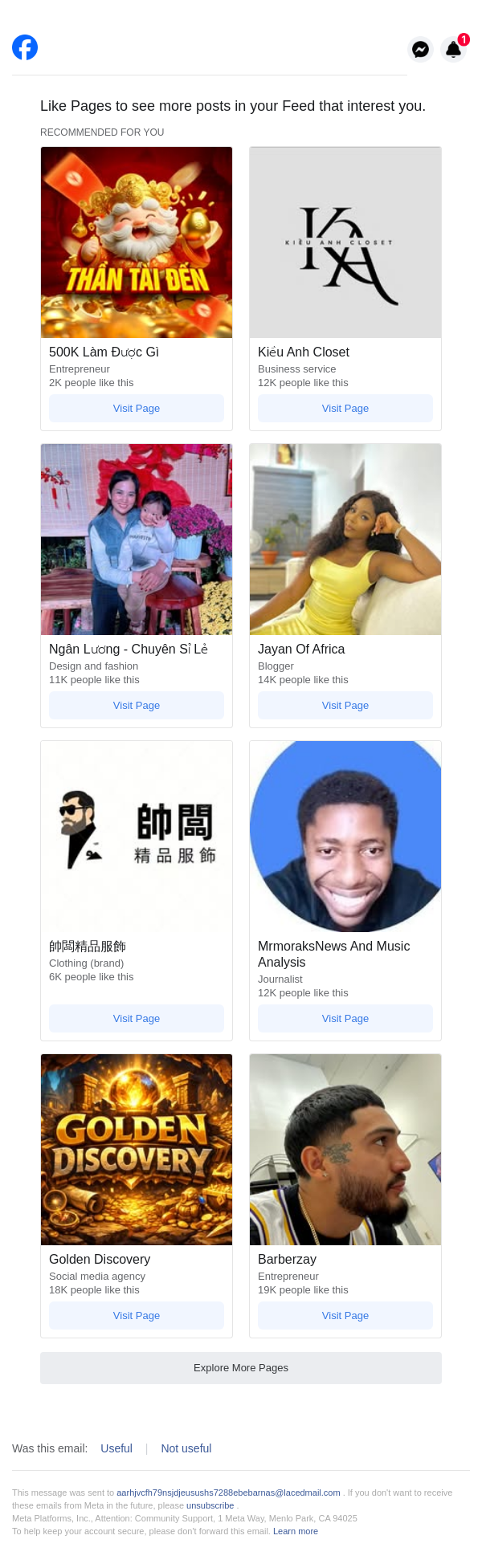Visit Page for Kiều Anh Closet
The width and height of the screenshot is (482, 1568).
(345, 408)
